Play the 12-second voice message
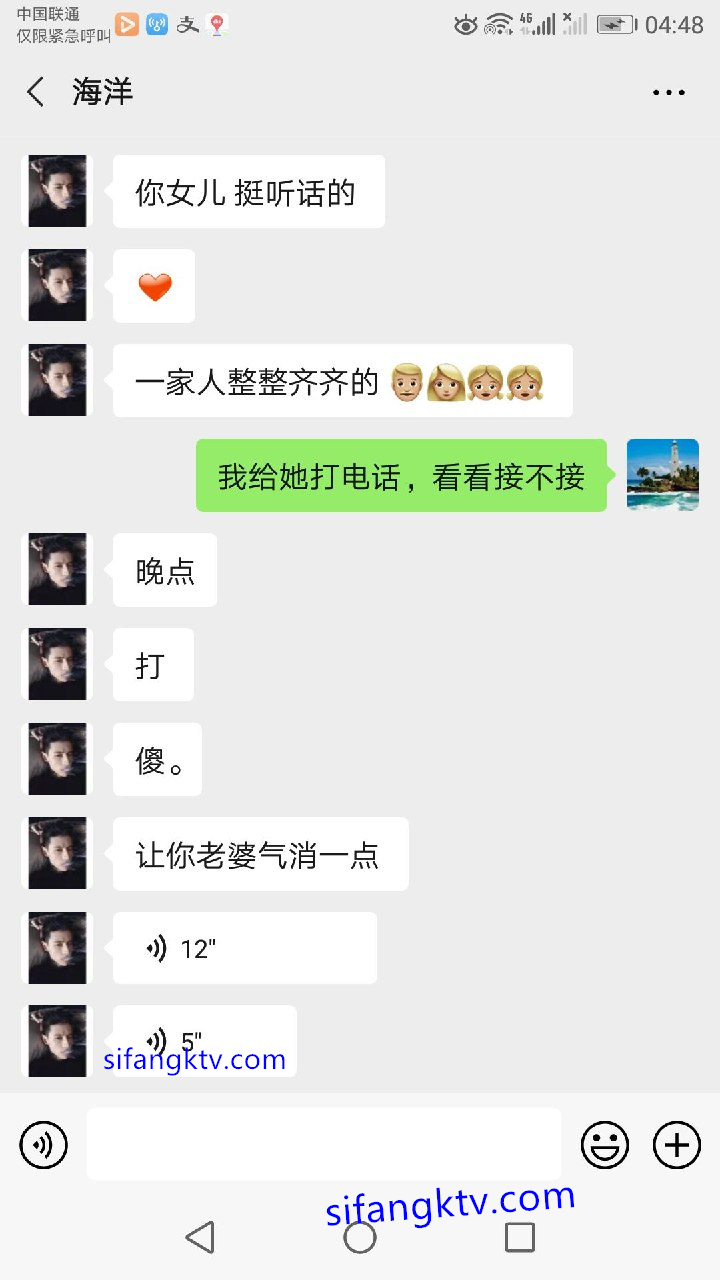 click(x=244, y=948)
